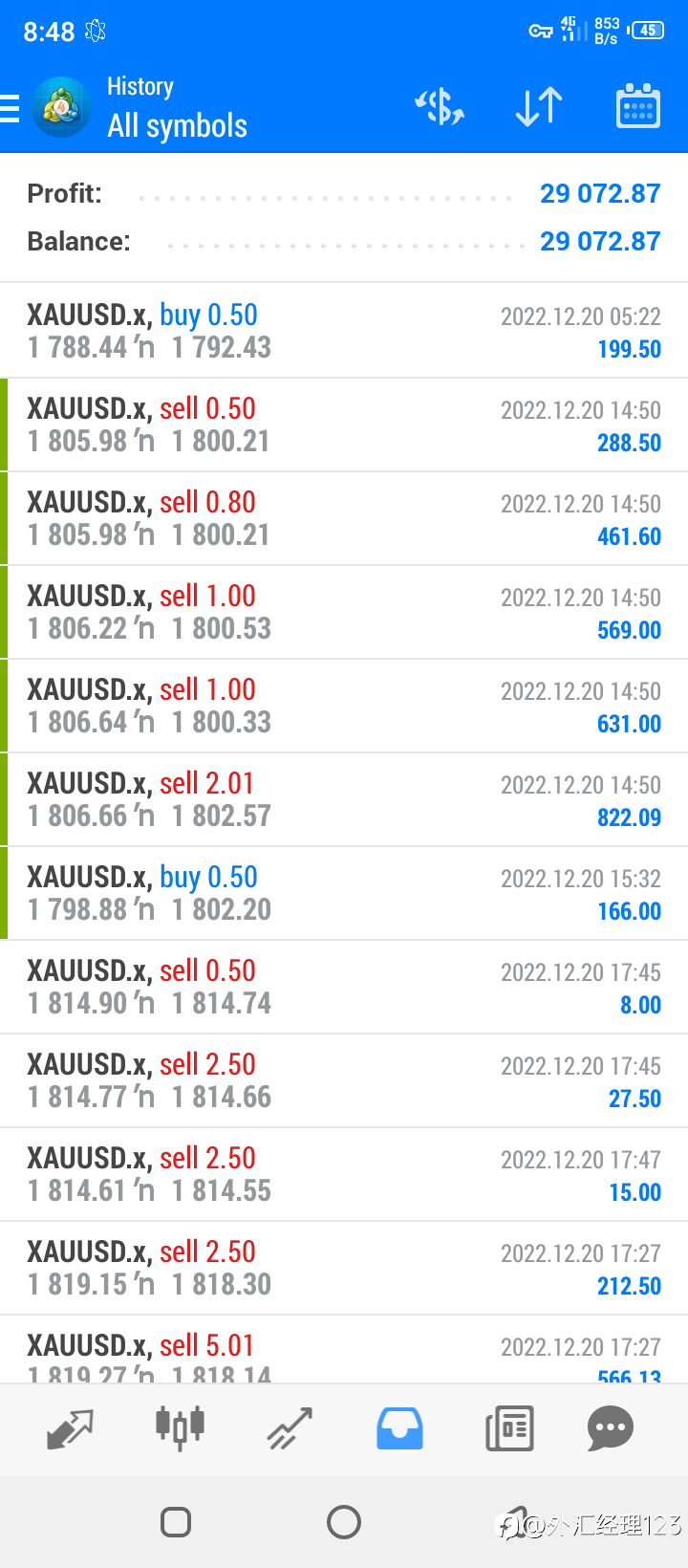Switch to the Quotes tab

(70, 1428)
